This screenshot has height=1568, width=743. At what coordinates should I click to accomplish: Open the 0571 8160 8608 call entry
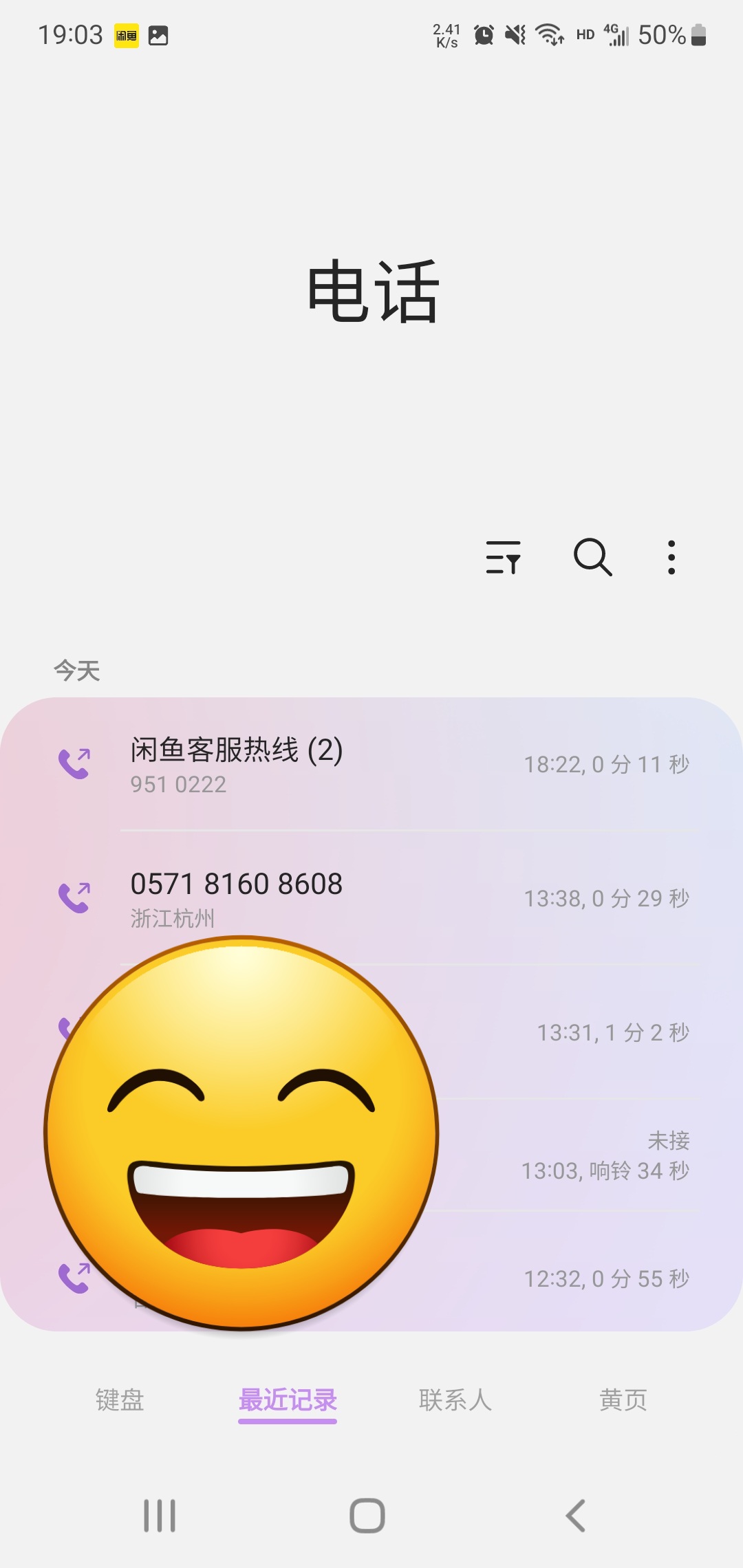coord(371,897)
